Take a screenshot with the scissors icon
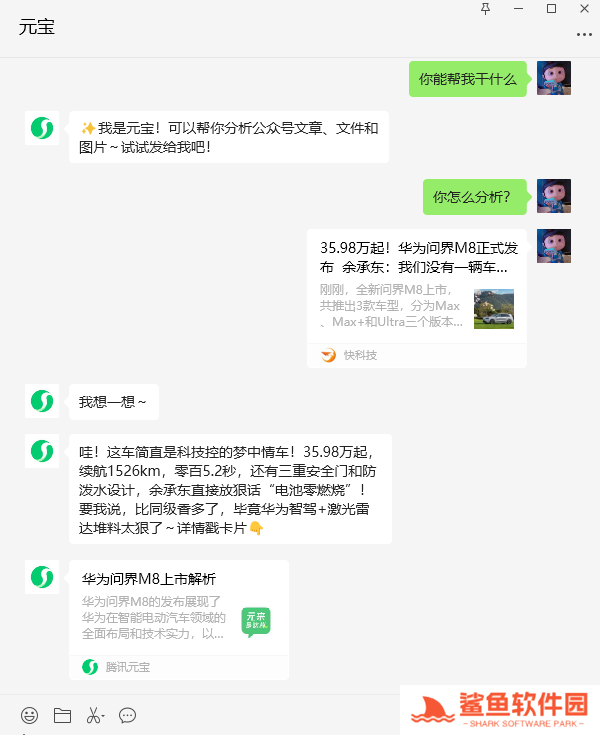600x735 pixels. (94, 715)
